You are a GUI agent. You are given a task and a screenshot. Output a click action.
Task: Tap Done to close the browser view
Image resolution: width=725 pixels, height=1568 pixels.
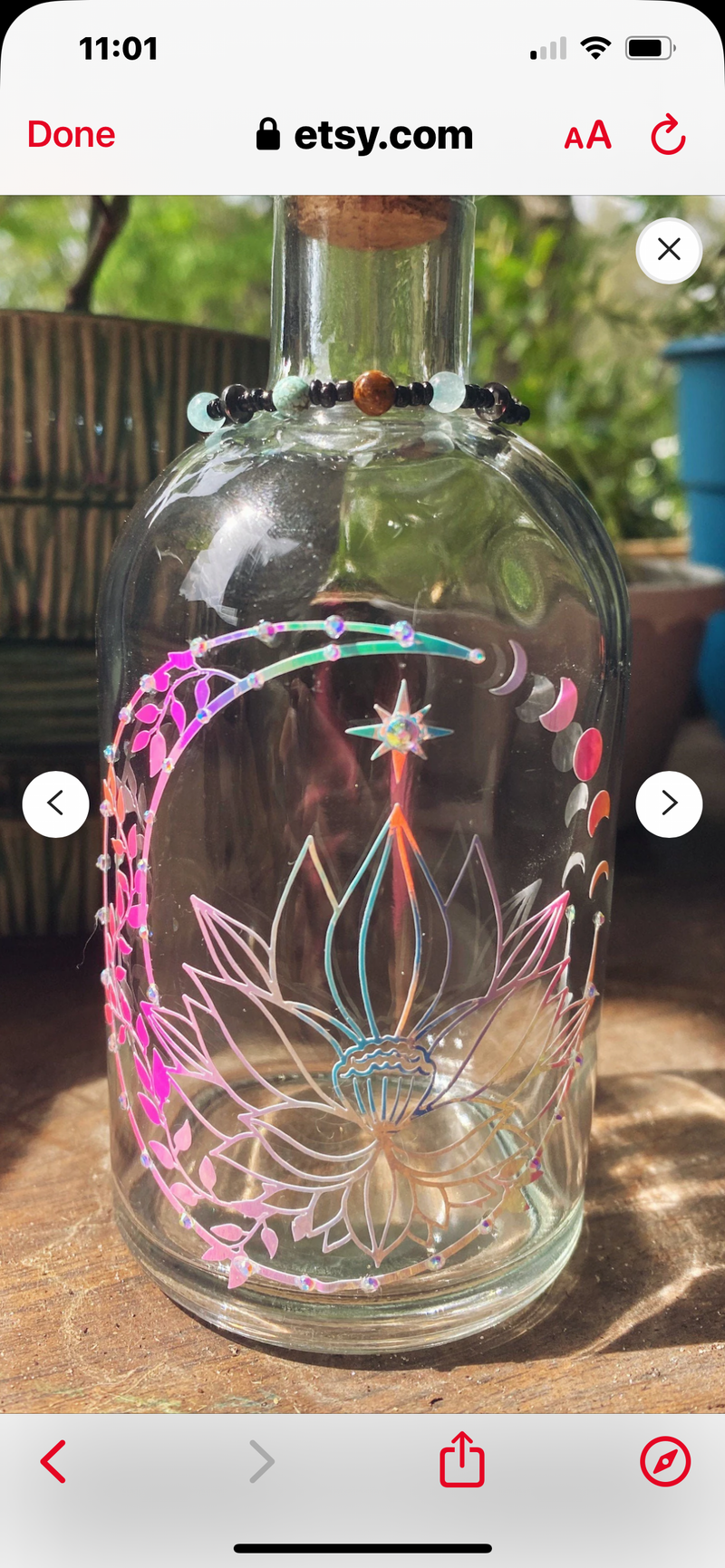point(72,135)
